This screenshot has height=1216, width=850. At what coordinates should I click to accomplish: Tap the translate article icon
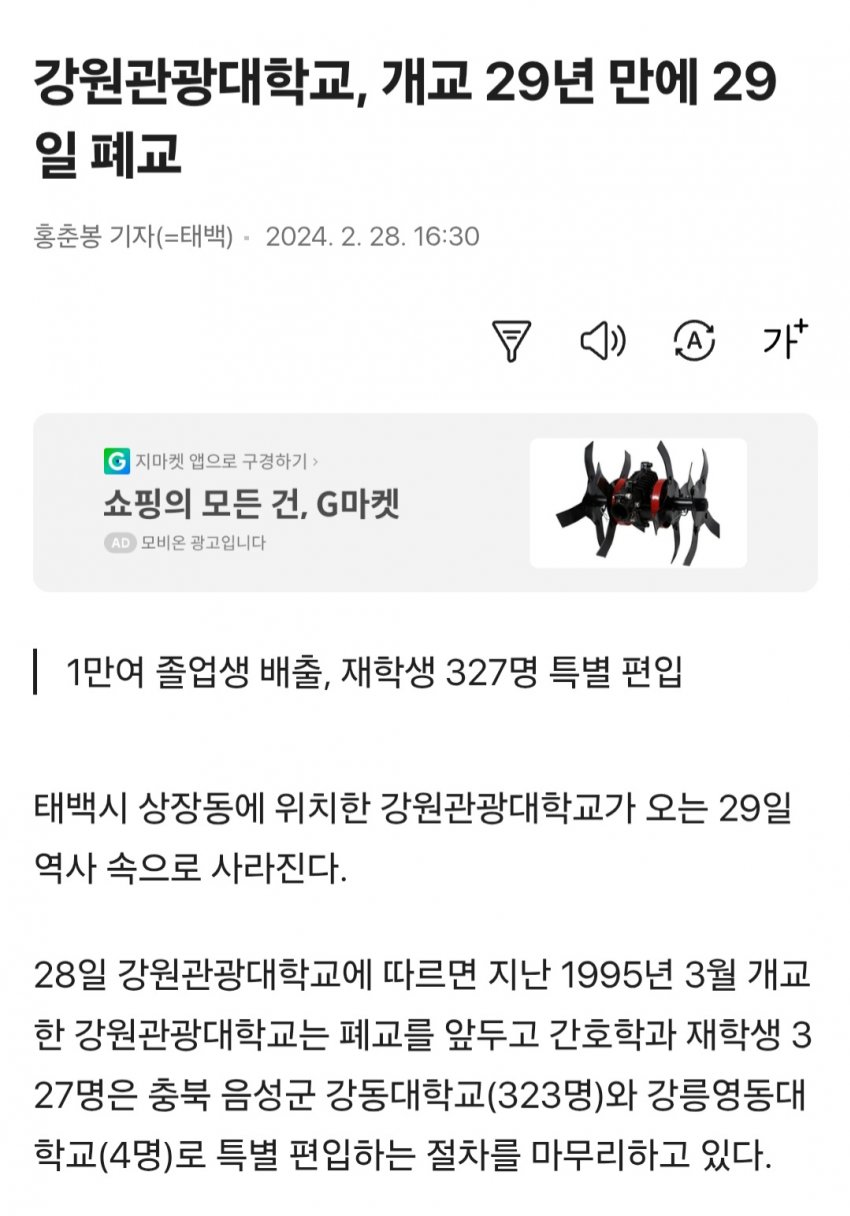tap(694, 342)
